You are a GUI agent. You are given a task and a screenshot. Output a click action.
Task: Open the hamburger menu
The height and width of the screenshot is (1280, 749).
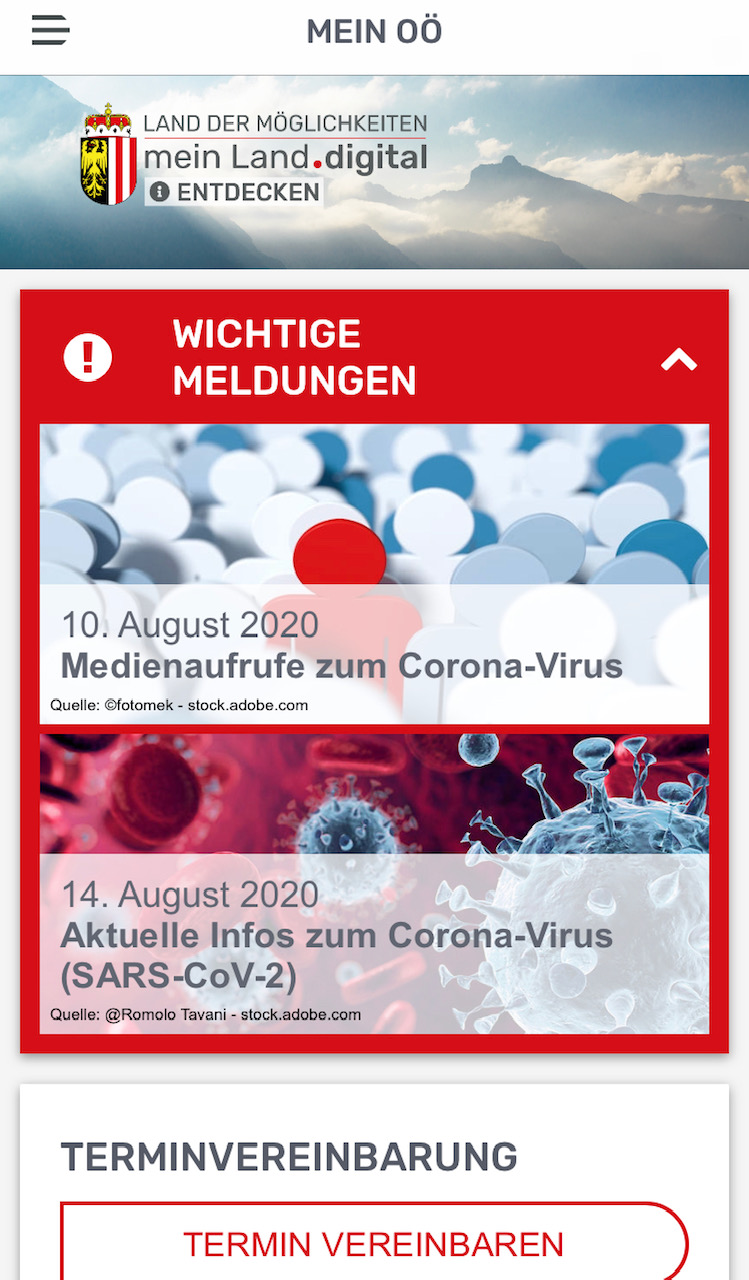click(x=50, y=31)
